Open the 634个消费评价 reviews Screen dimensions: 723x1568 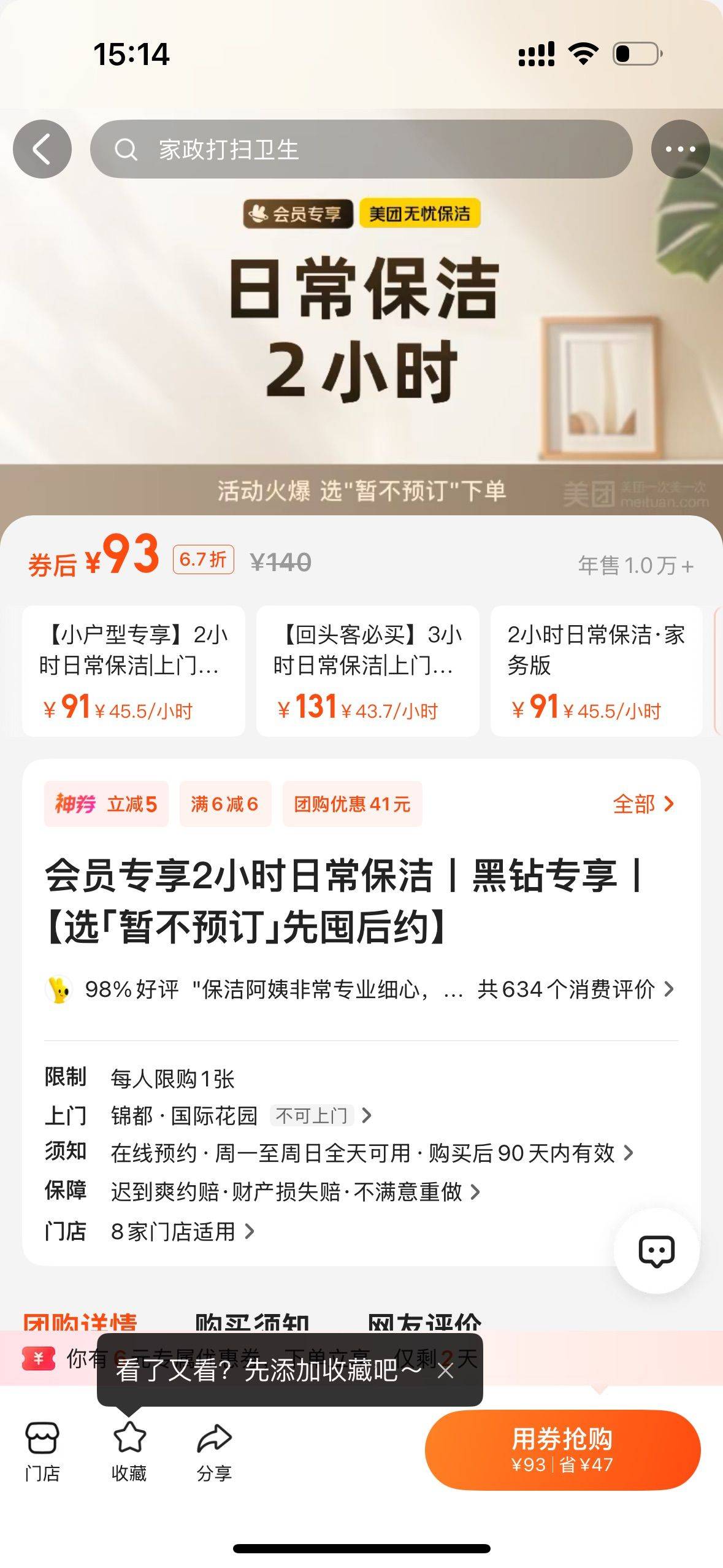[575, 989]
